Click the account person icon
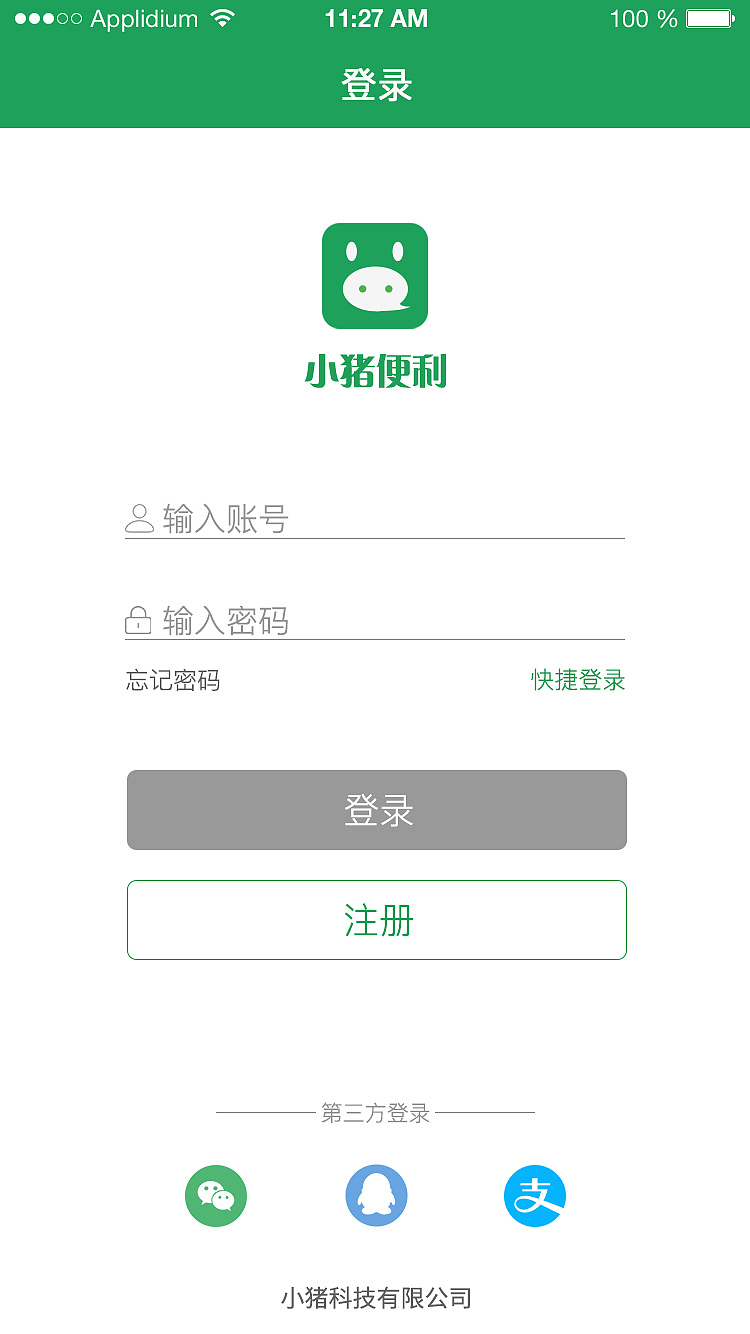 point(139,516)
